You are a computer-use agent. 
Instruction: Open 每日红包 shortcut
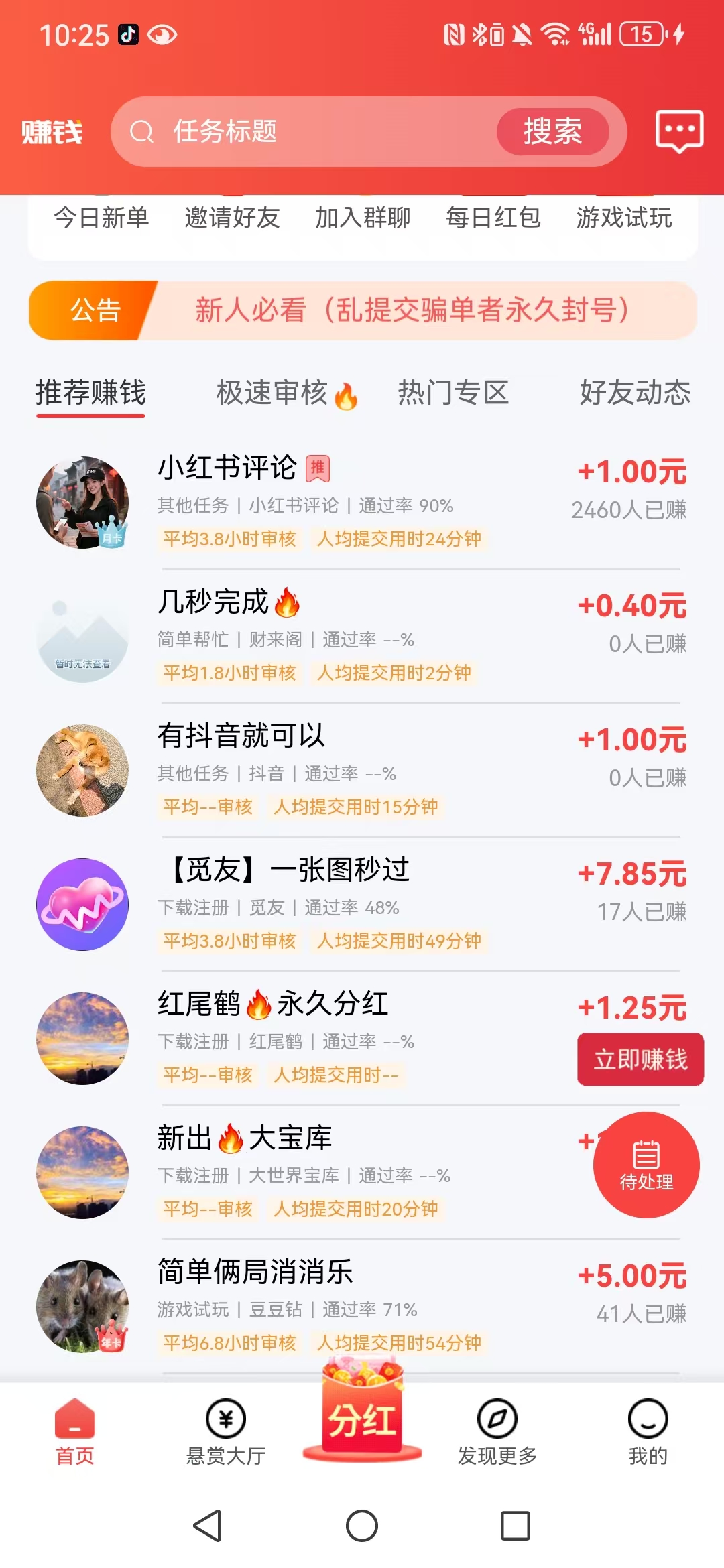pos(493,218)
